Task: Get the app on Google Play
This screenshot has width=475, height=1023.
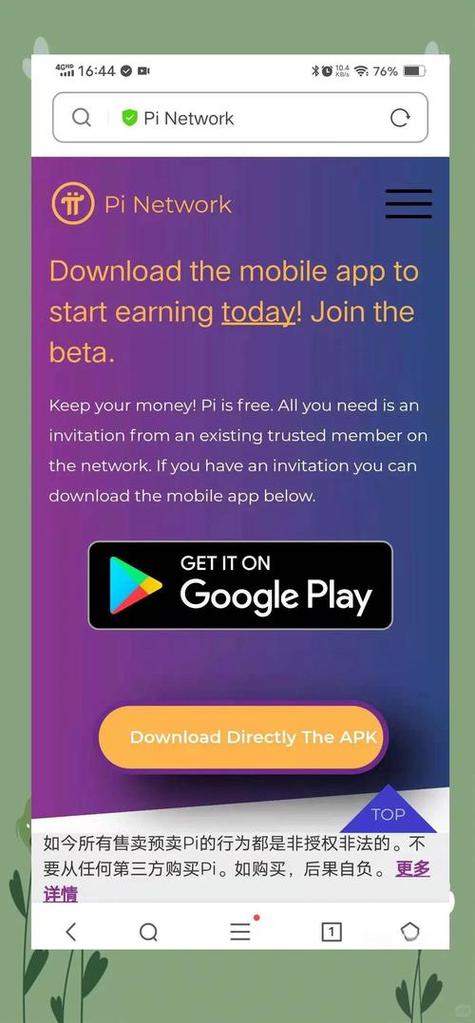Action: (240, 585)
